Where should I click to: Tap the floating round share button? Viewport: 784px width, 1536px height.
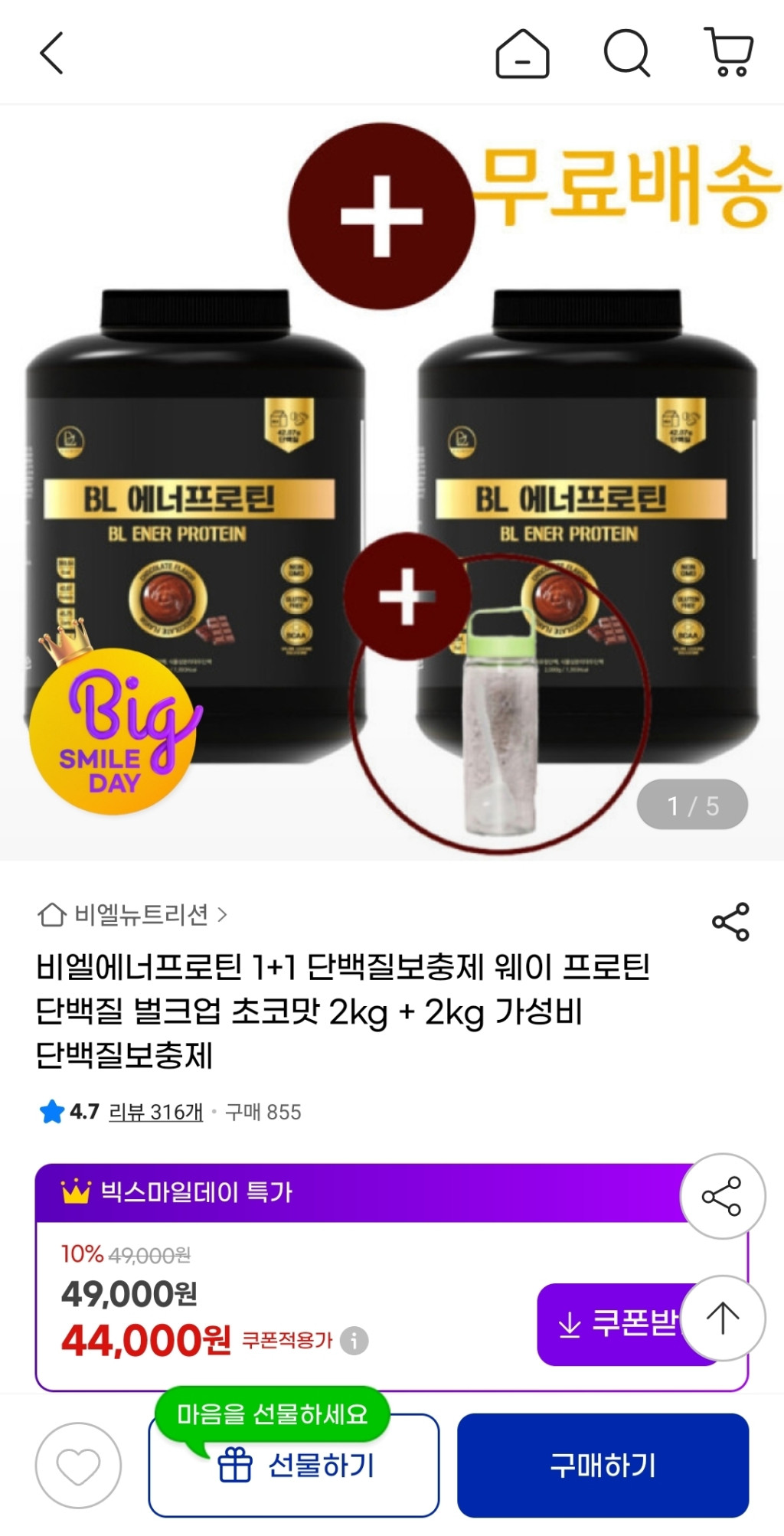[722, 1196]
